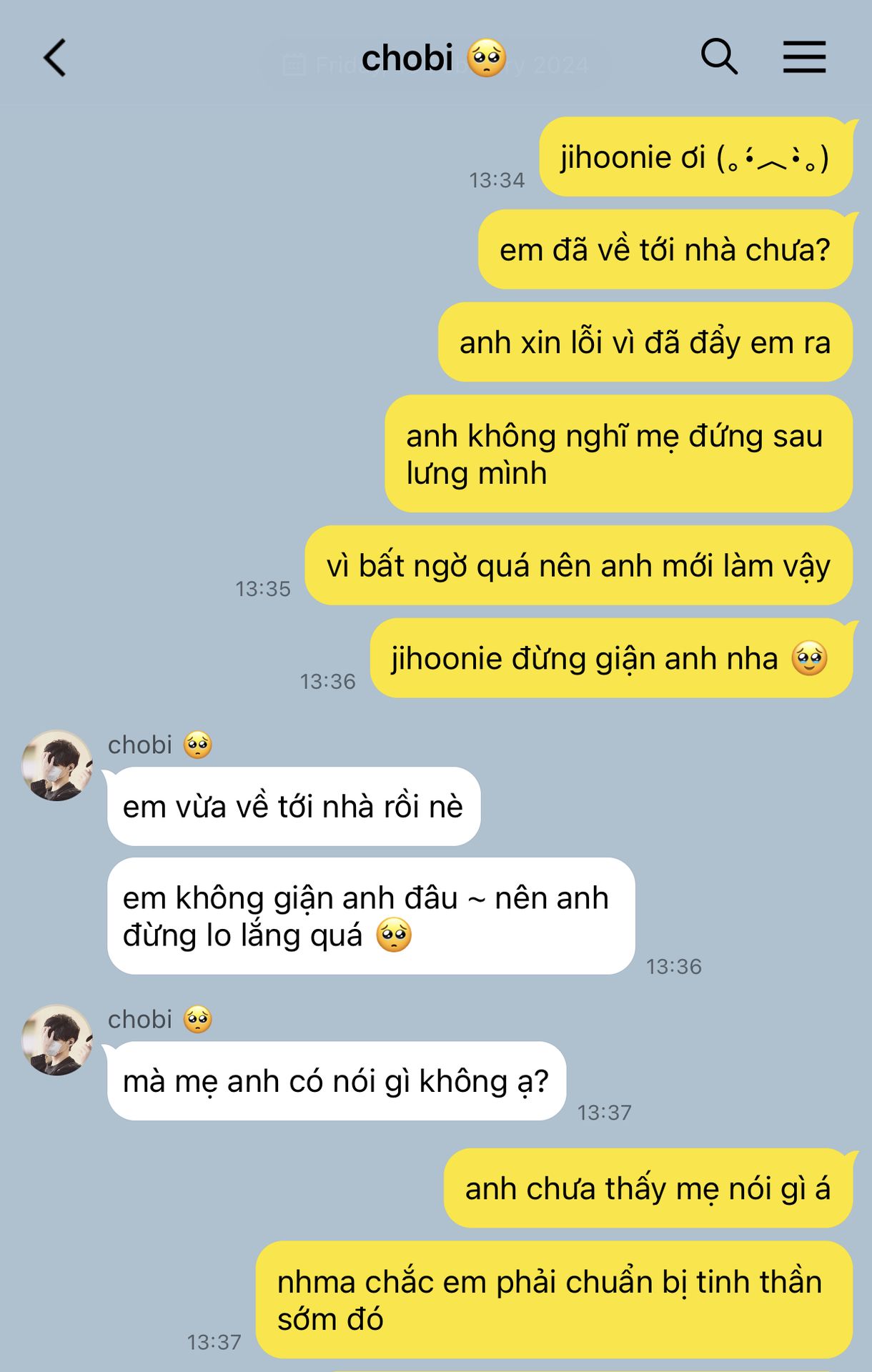Go back from chobi chat
The height and width of the screenshot is (1372, 872).
[x=55, y=58]
